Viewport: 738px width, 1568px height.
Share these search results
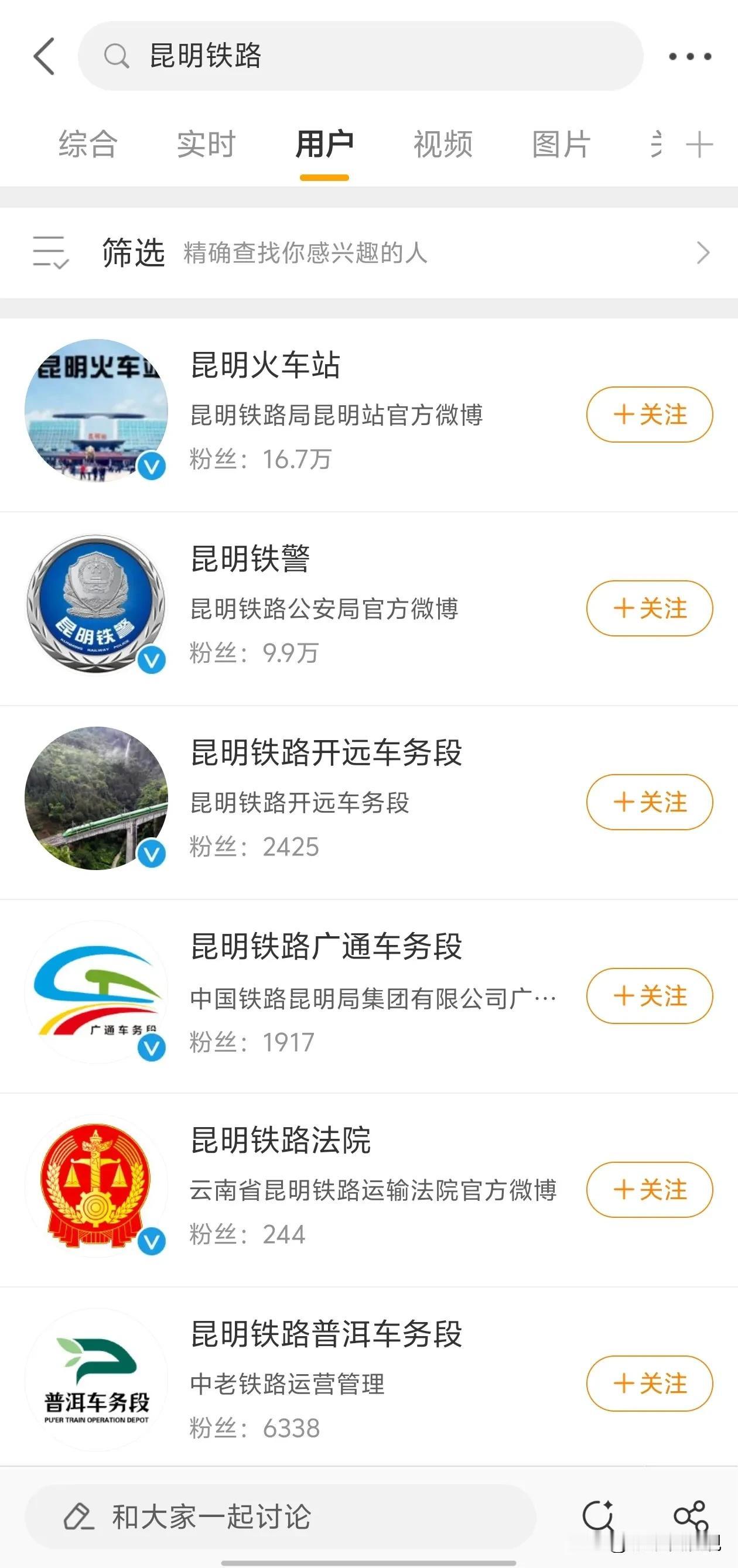click(691, 1516)
